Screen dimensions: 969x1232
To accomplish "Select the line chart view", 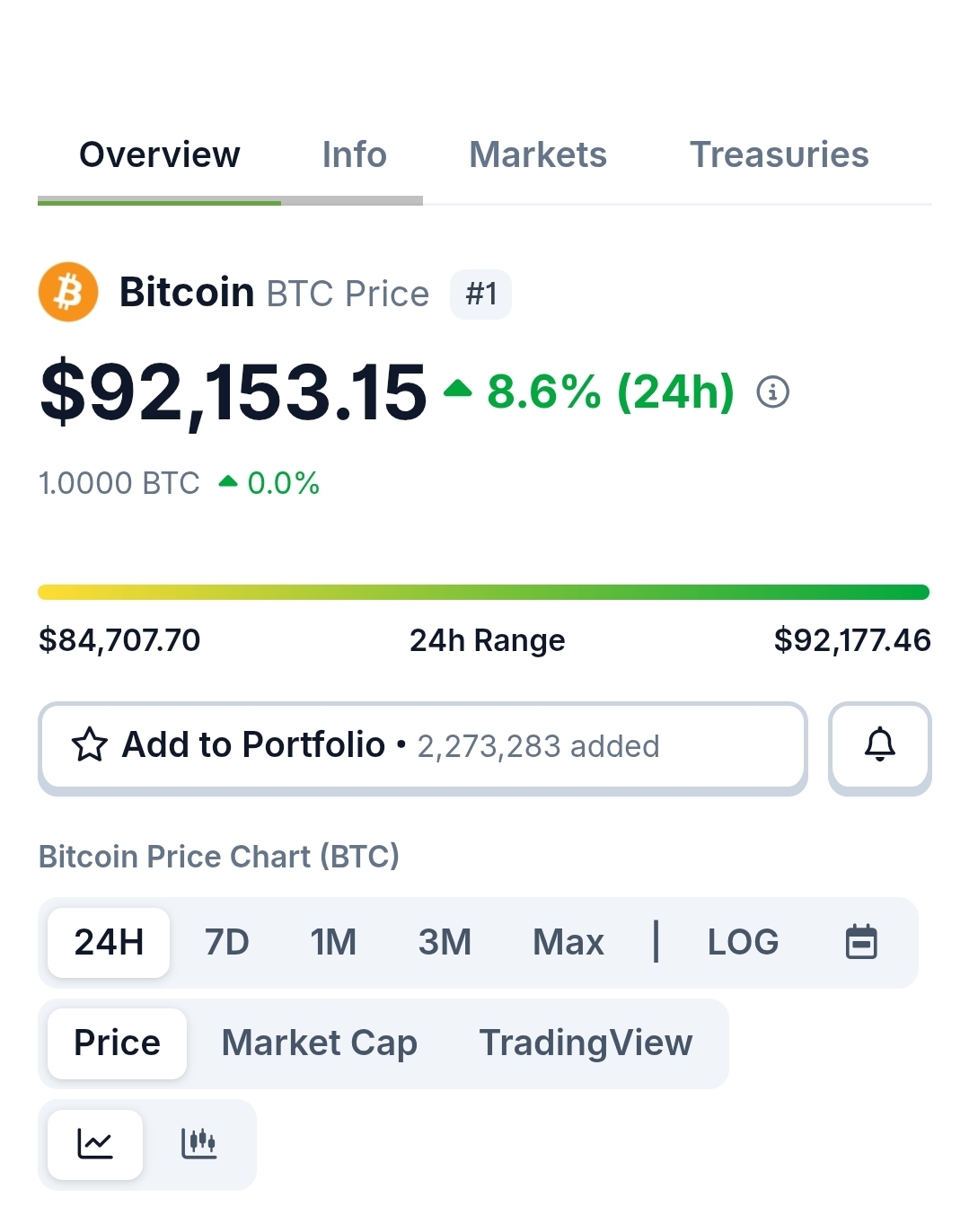I will coord(95,1144).
